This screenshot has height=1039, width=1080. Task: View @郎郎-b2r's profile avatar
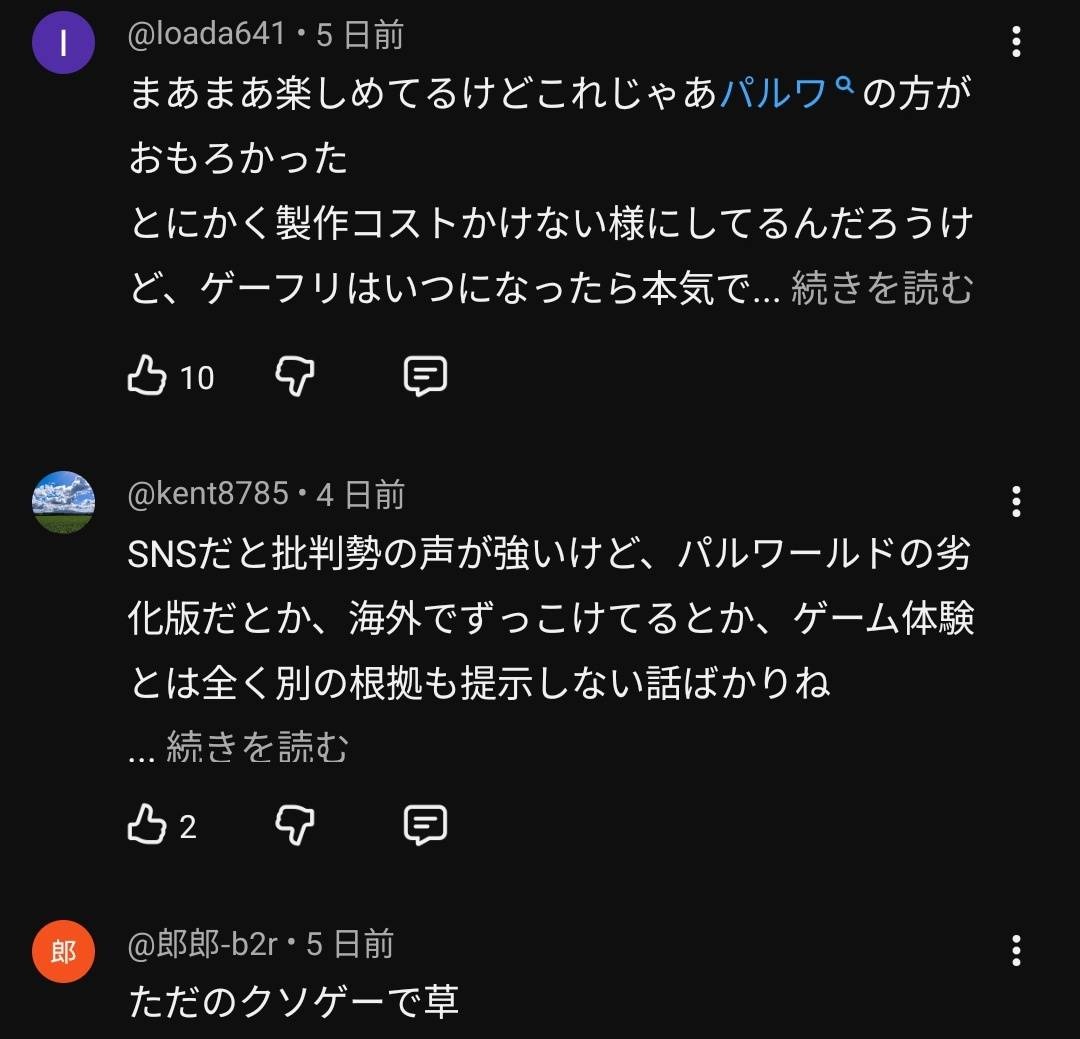pyautogui.click(x=64, y=951)
